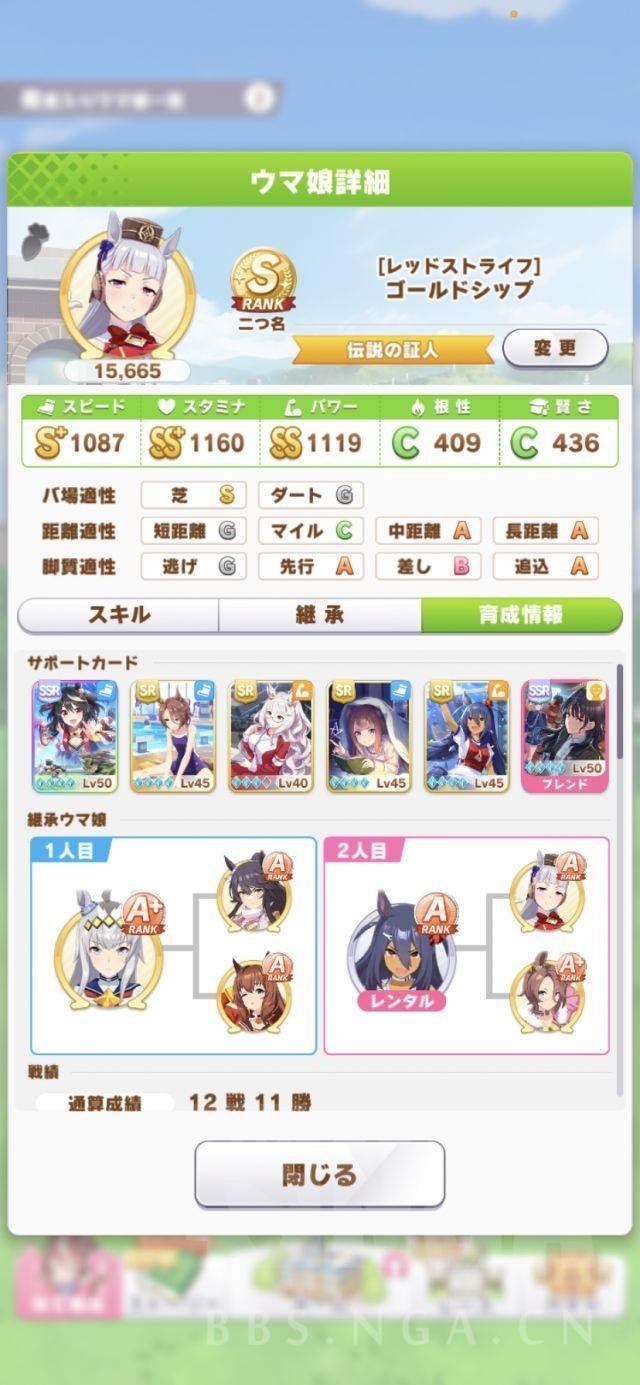Screen dimensions: 640x1385
Task: Open the レンタル inheritance character in 2人目
Action: (x=400, y=951)
